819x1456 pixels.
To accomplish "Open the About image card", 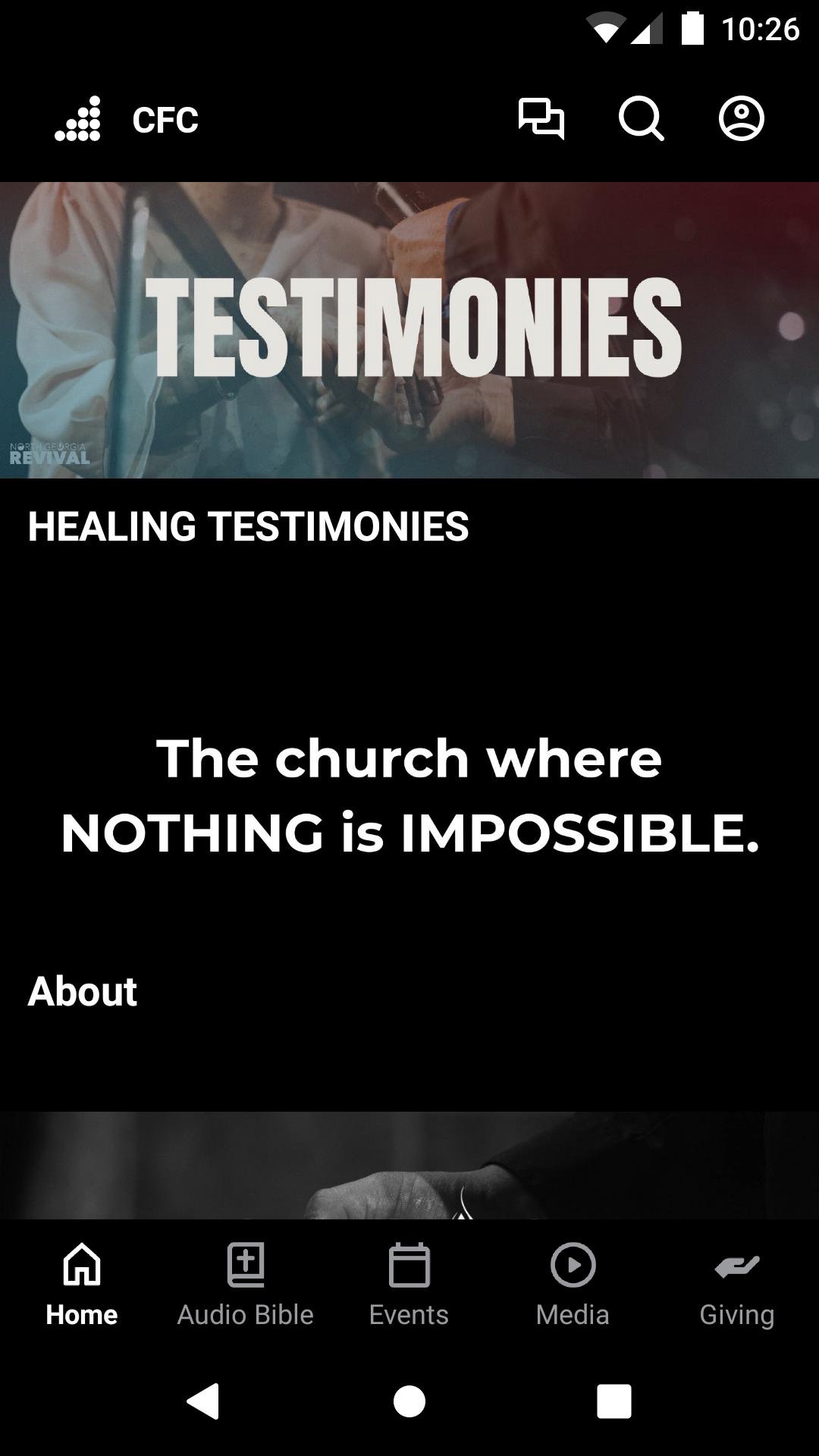I will pos(409,1165).
